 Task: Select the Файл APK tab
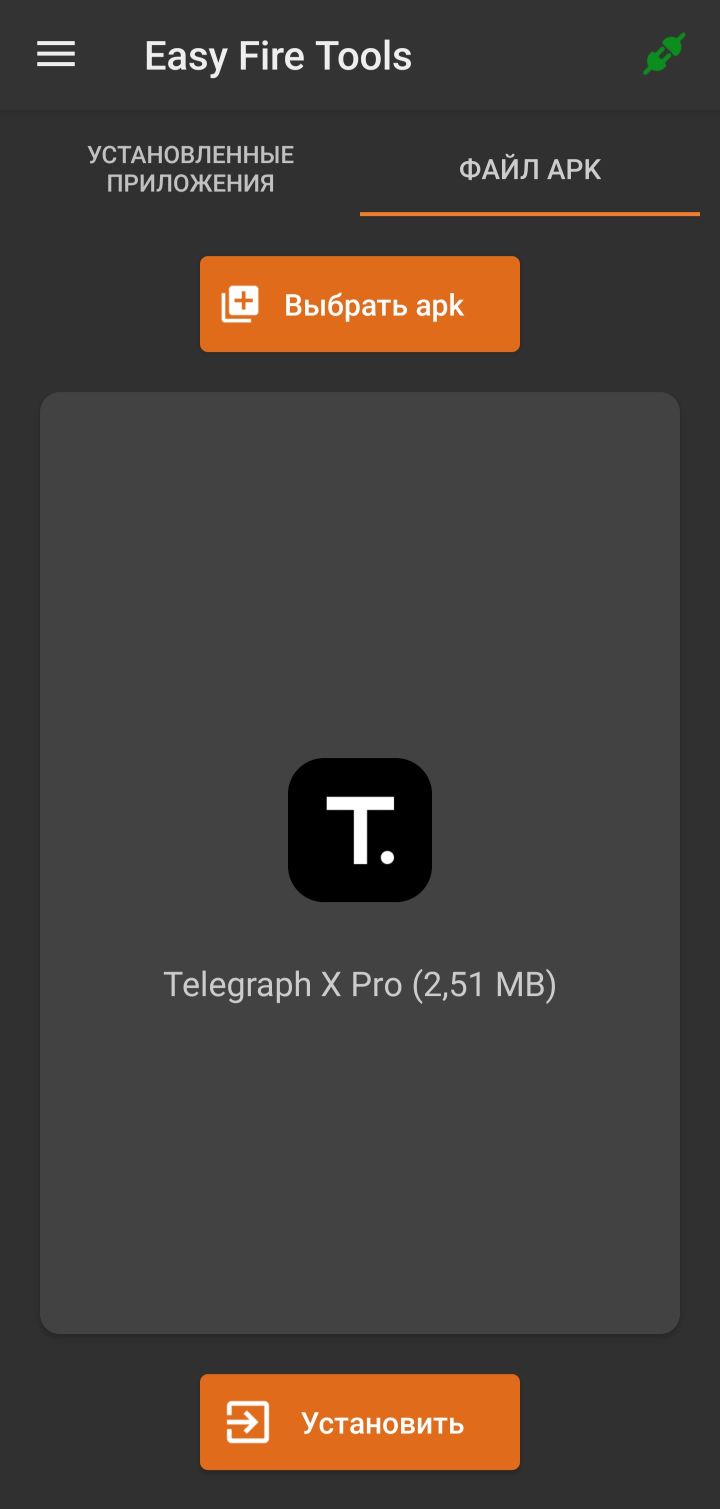pos(529,170)
